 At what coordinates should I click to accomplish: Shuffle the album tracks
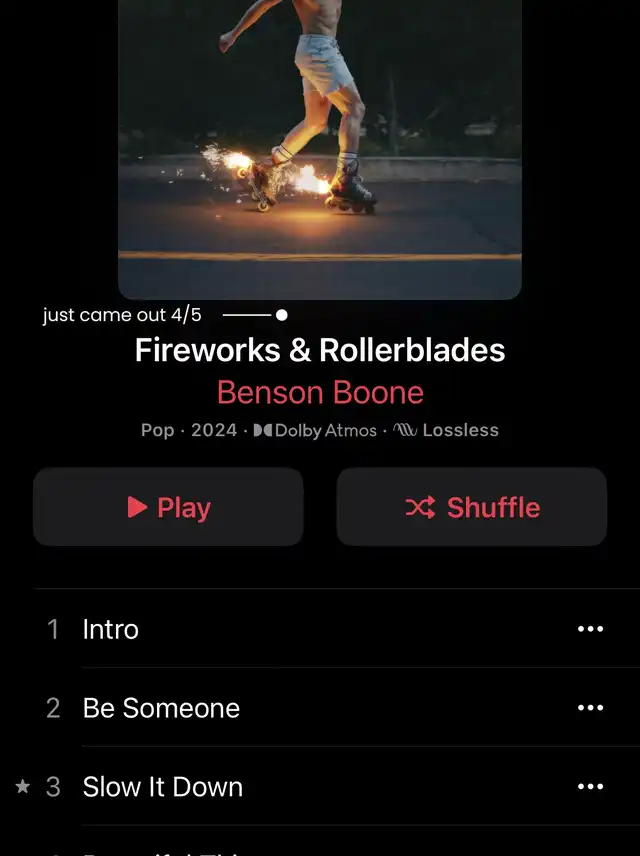tap(472, 507)
